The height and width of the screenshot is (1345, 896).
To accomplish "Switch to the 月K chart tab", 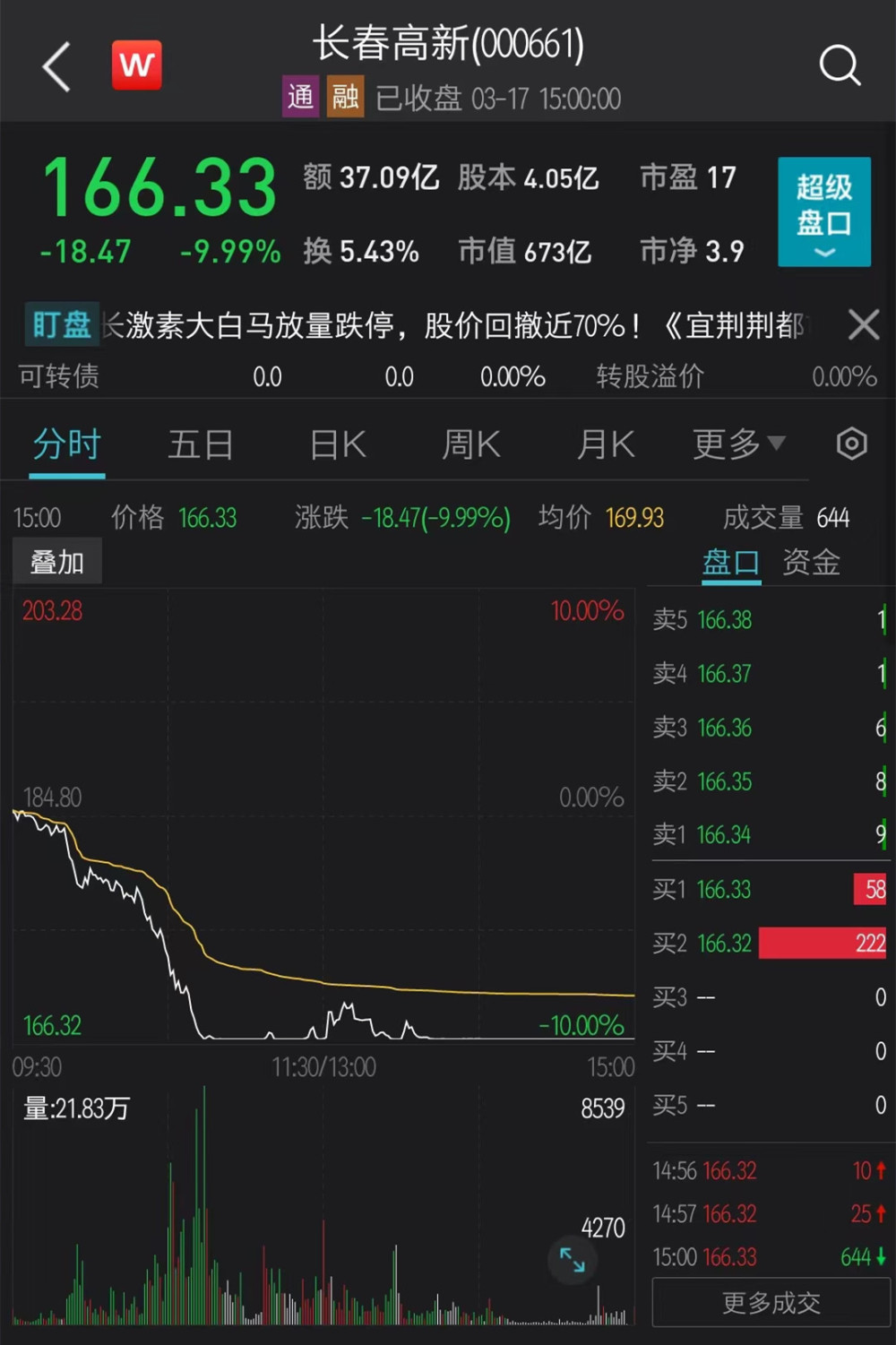I will click(606, 444).
